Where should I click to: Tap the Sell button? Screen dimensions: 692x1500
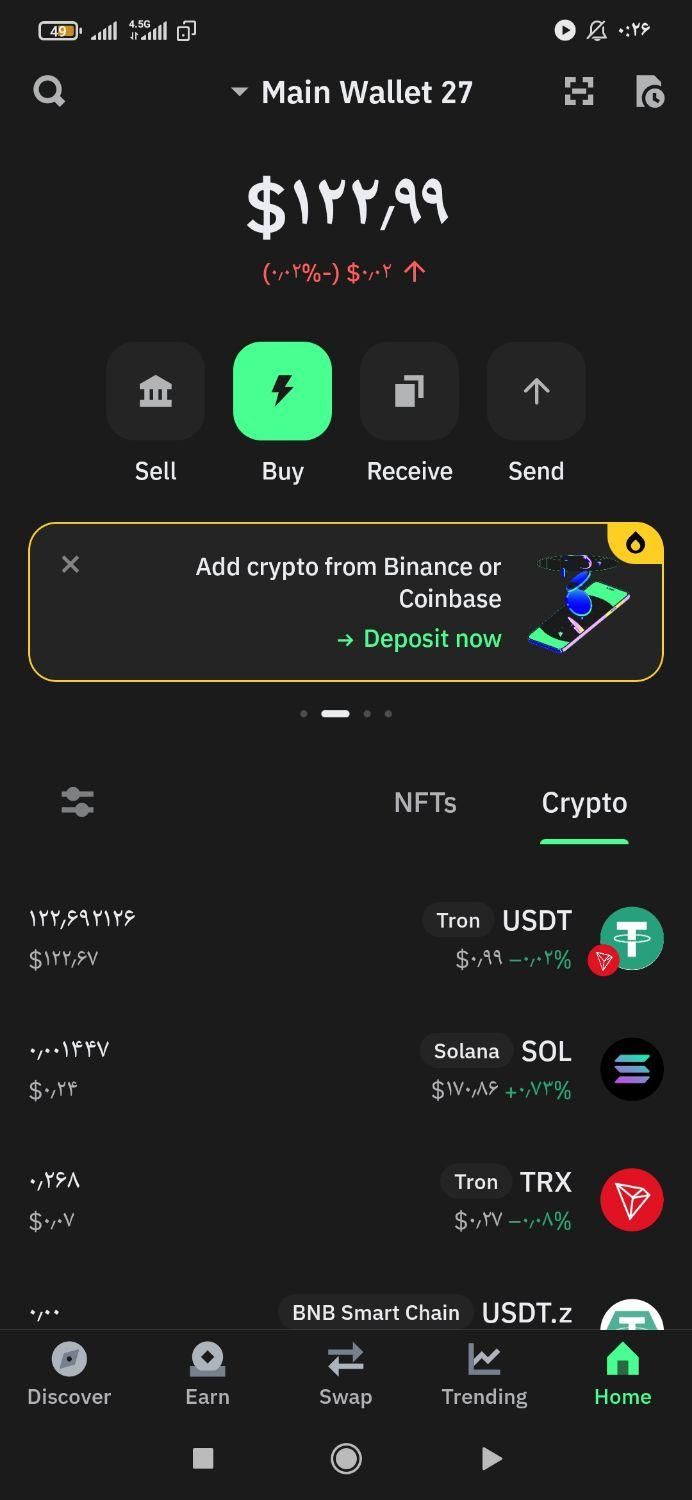[x=156, y=391]
